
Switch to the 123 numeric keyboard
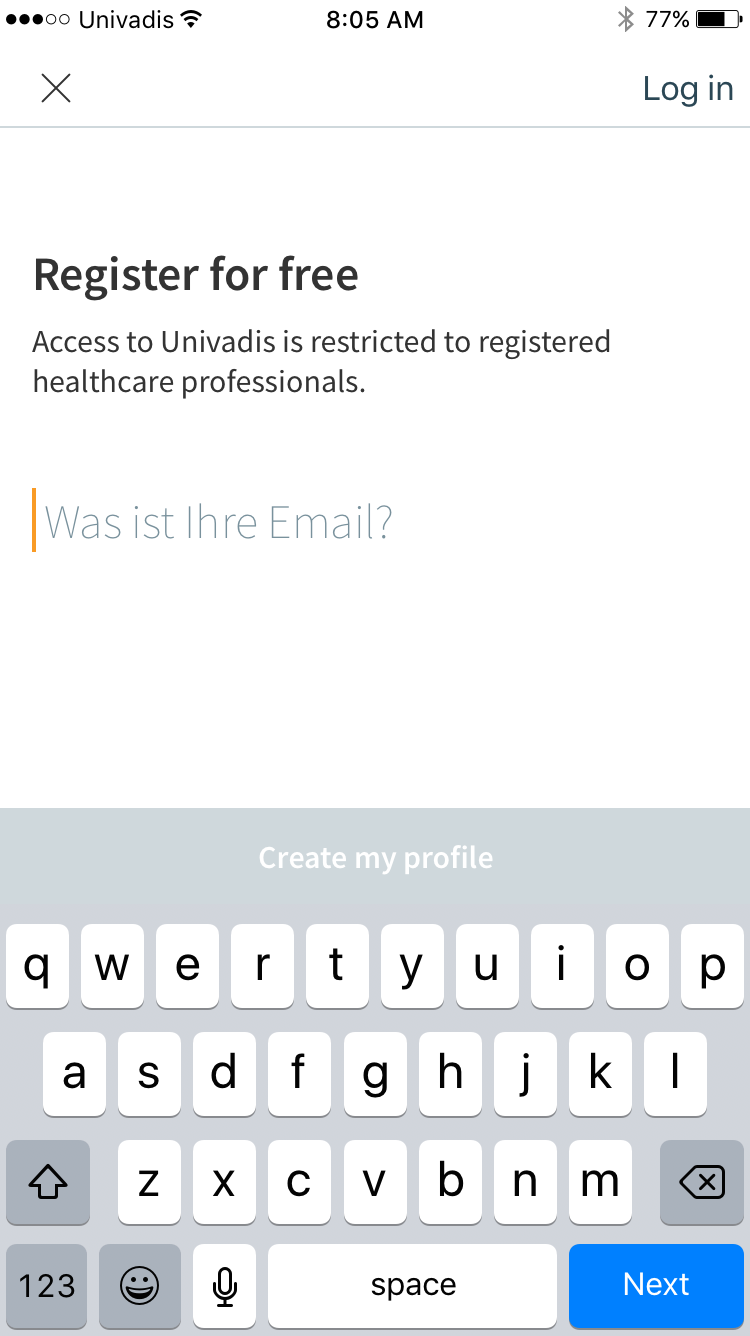[47, 1285]
